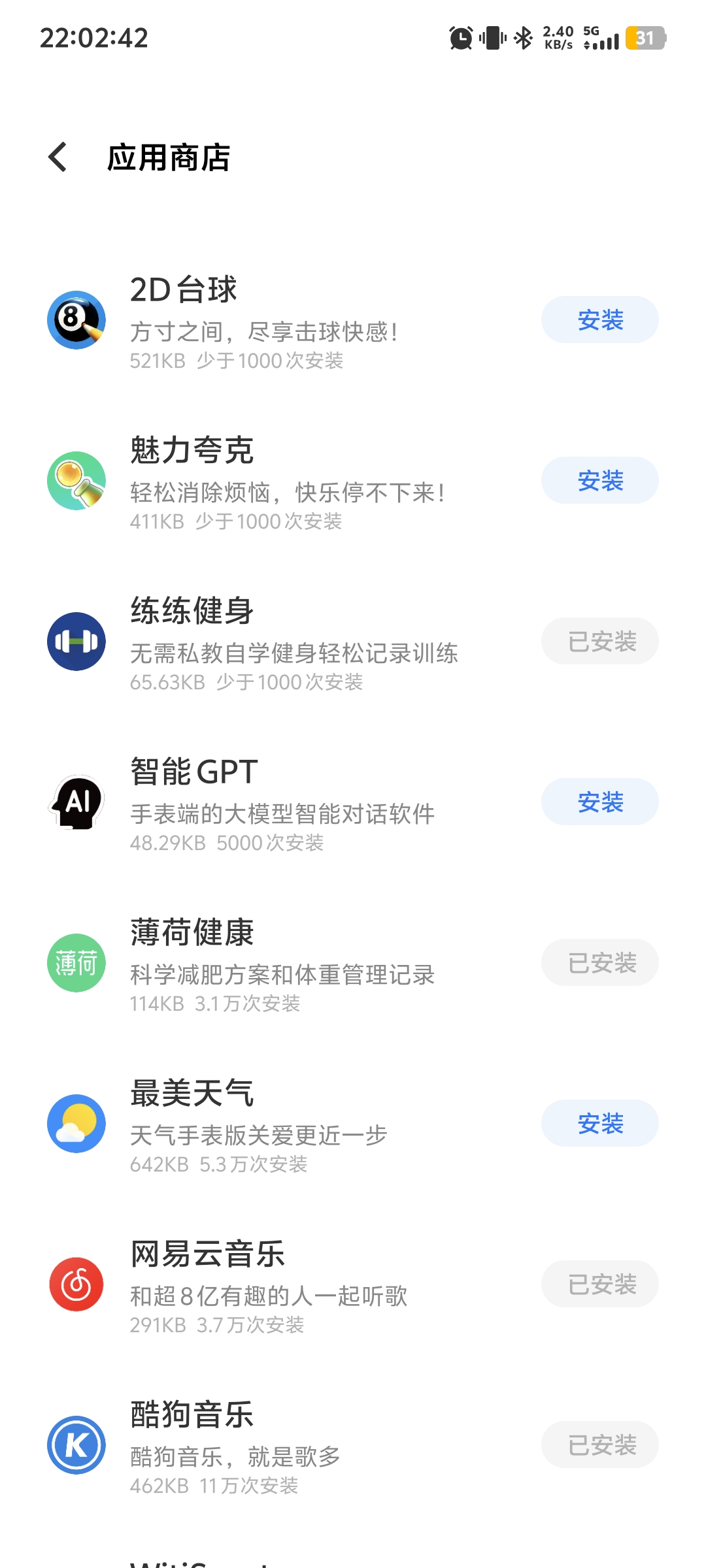Tap the 已安装 button for 薄荷健康

(599, 962)
